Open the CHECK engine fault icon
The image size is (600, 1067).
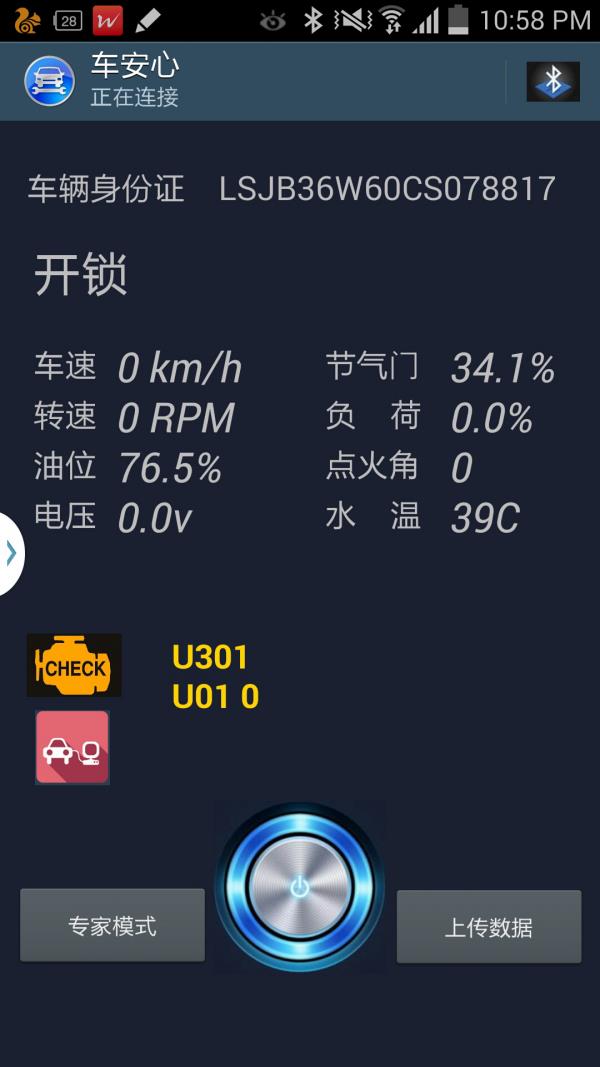pos(74,665)
